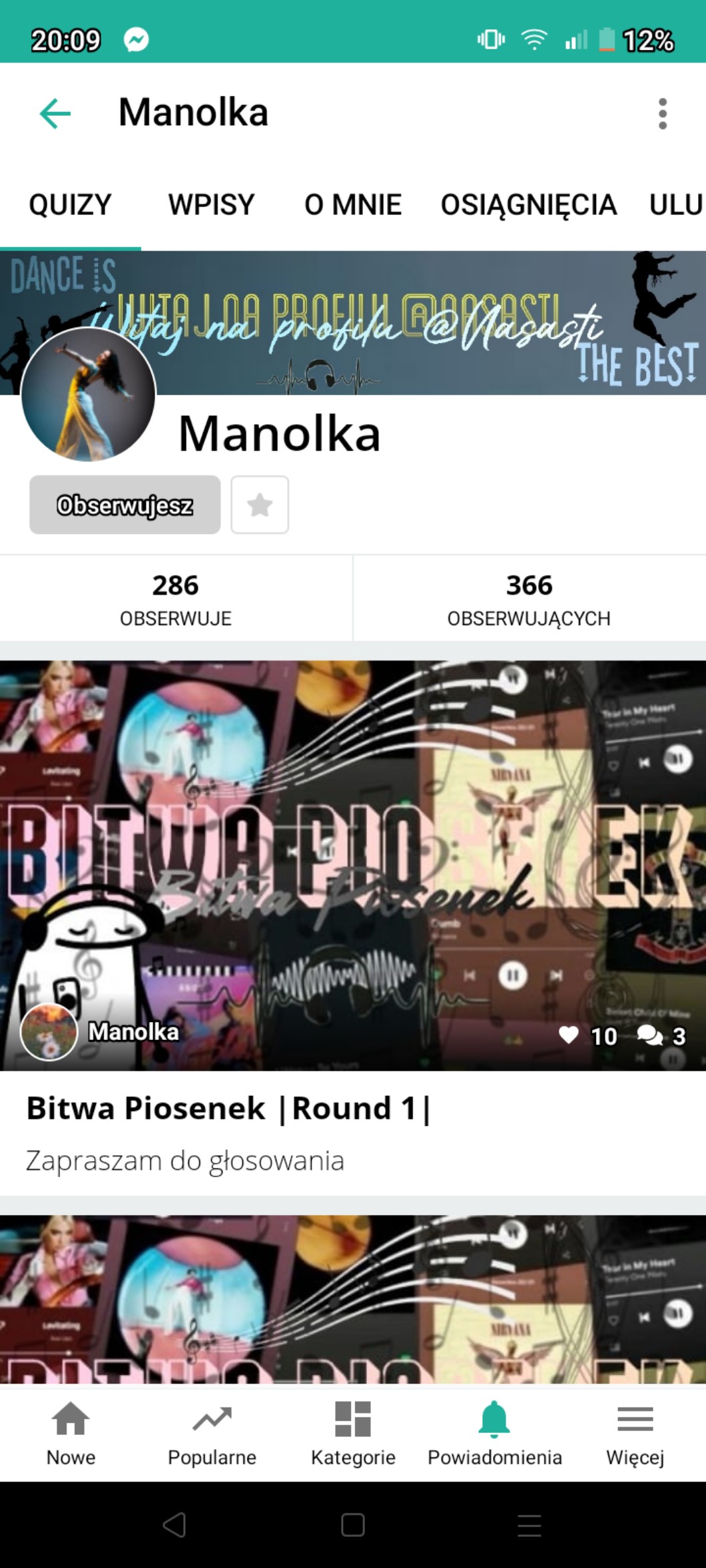Open Kategorie in bottom navigation
The image size is (706, 1568).
[x=353, y=1434]
